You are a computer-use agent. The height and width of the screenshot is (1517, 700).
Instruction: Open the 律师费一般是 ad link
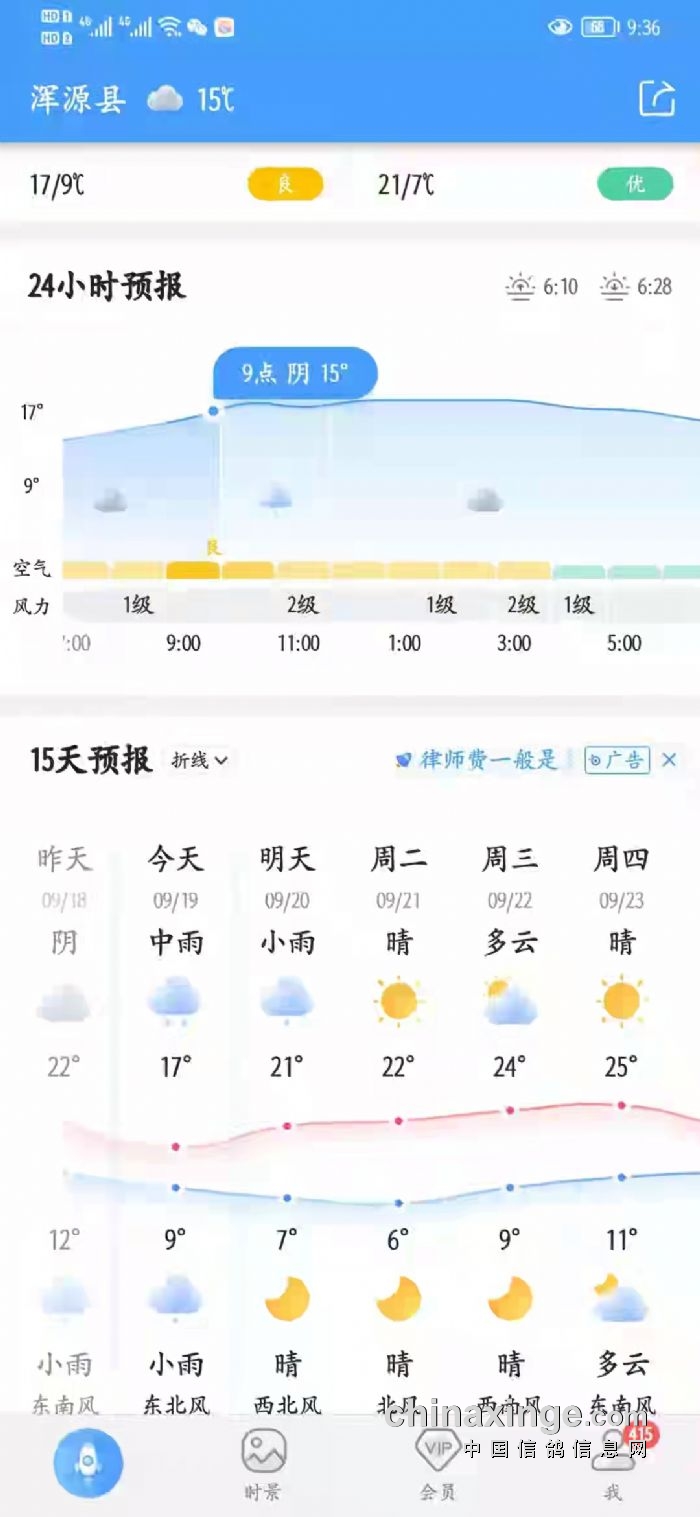(x=477, y=760)
